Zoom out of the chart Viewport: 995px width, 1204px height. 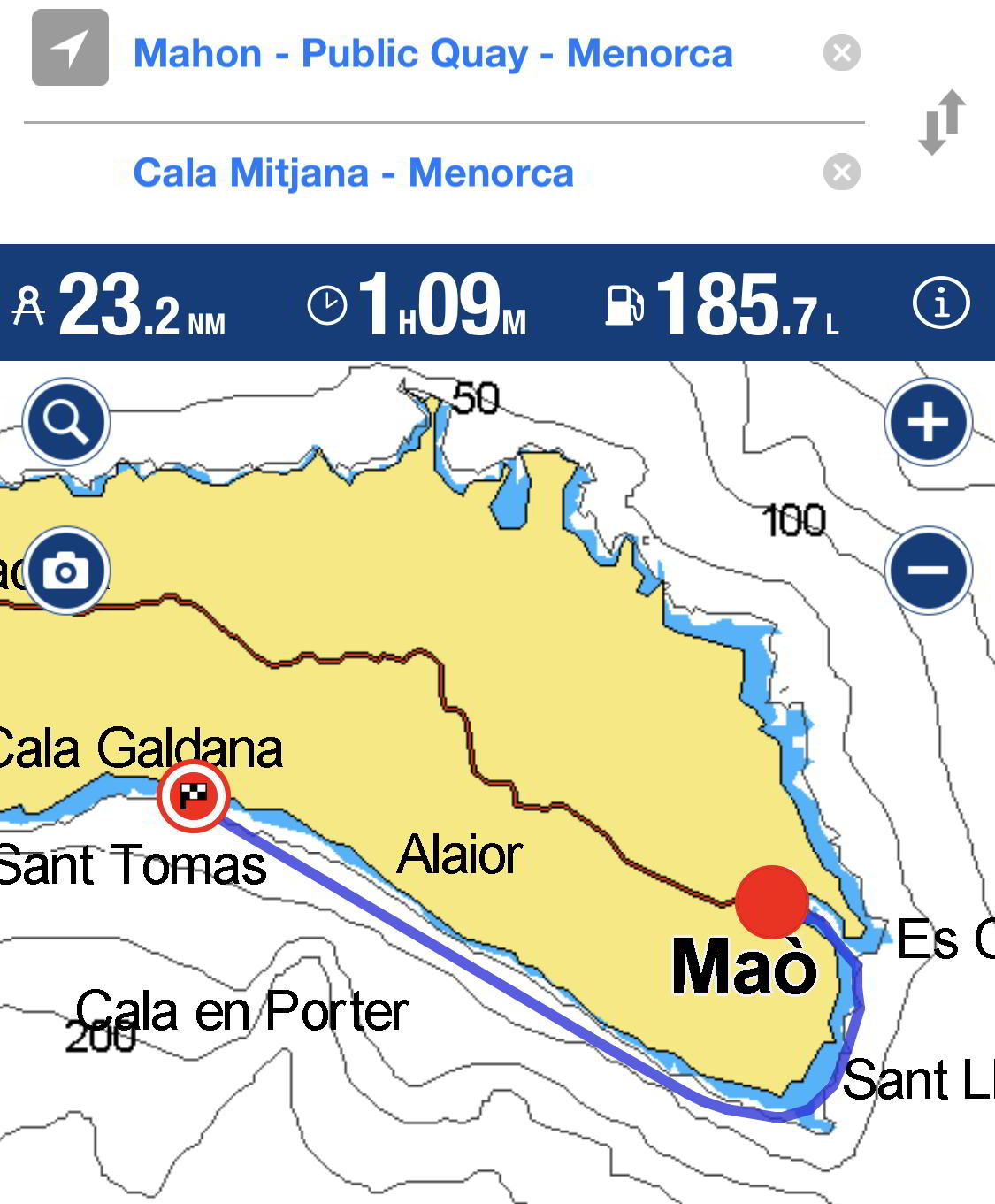928,571
